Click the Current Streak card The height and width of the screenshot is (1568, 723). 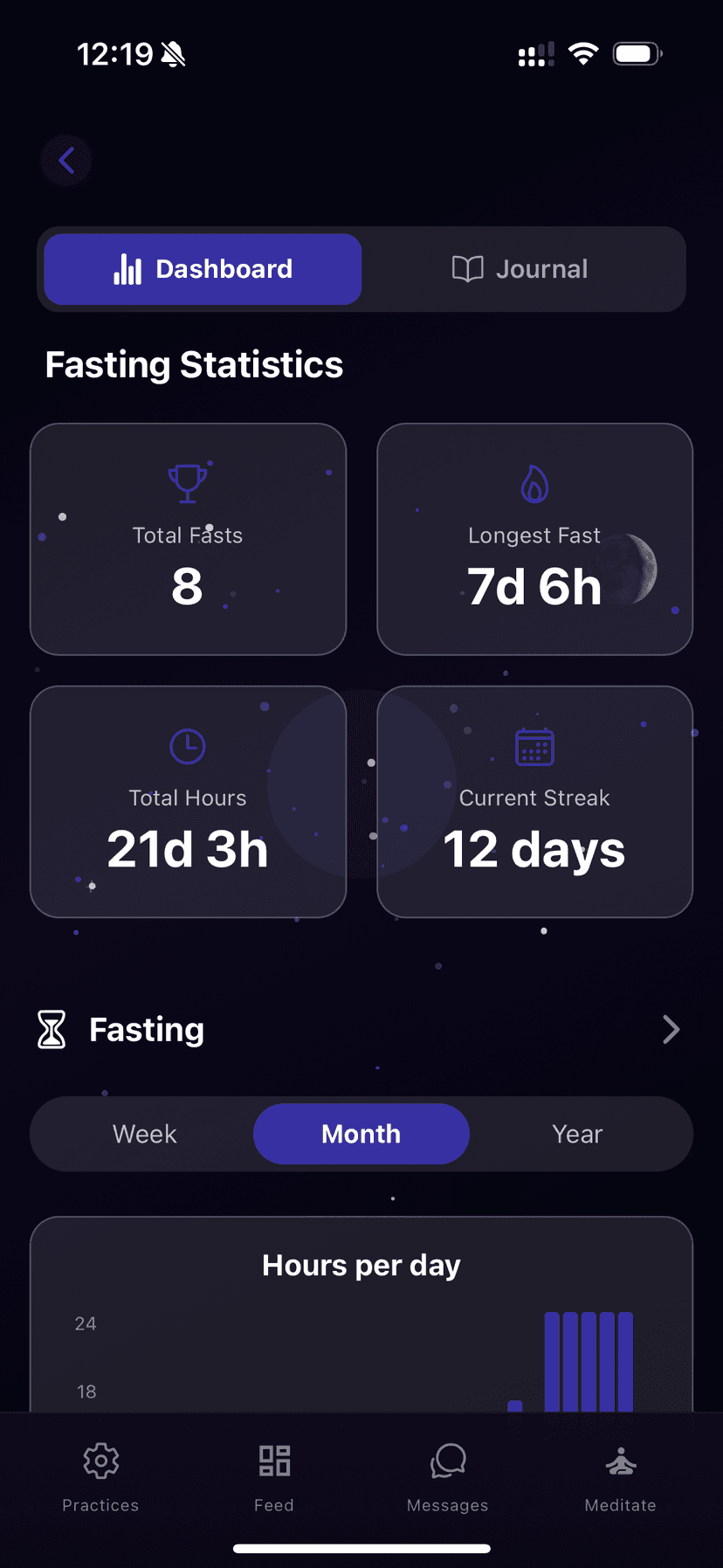(534, 801)
